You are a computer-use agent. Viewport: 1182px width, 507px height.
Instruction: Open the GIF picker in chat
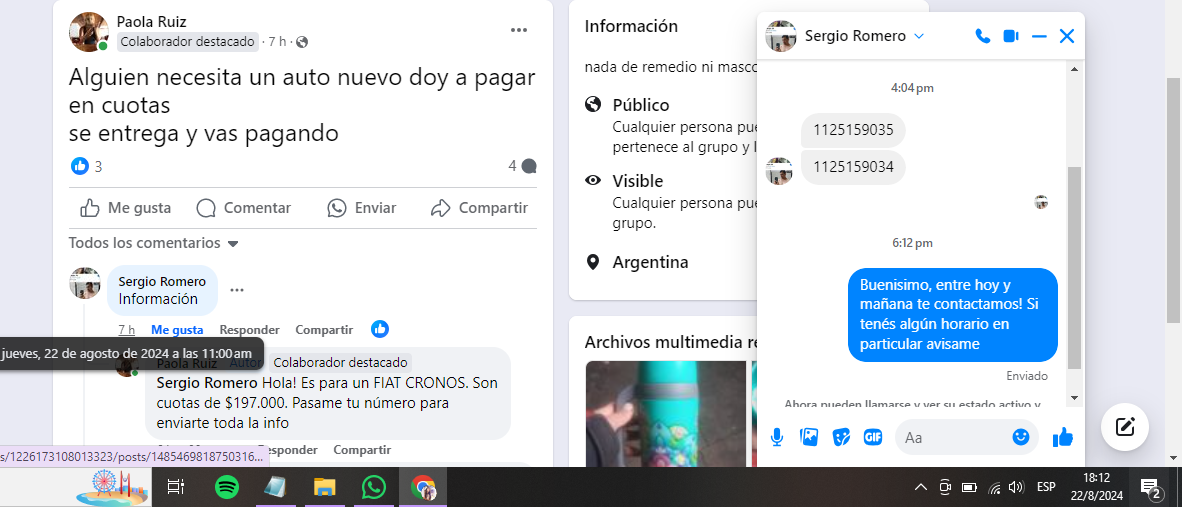point(872,437)
